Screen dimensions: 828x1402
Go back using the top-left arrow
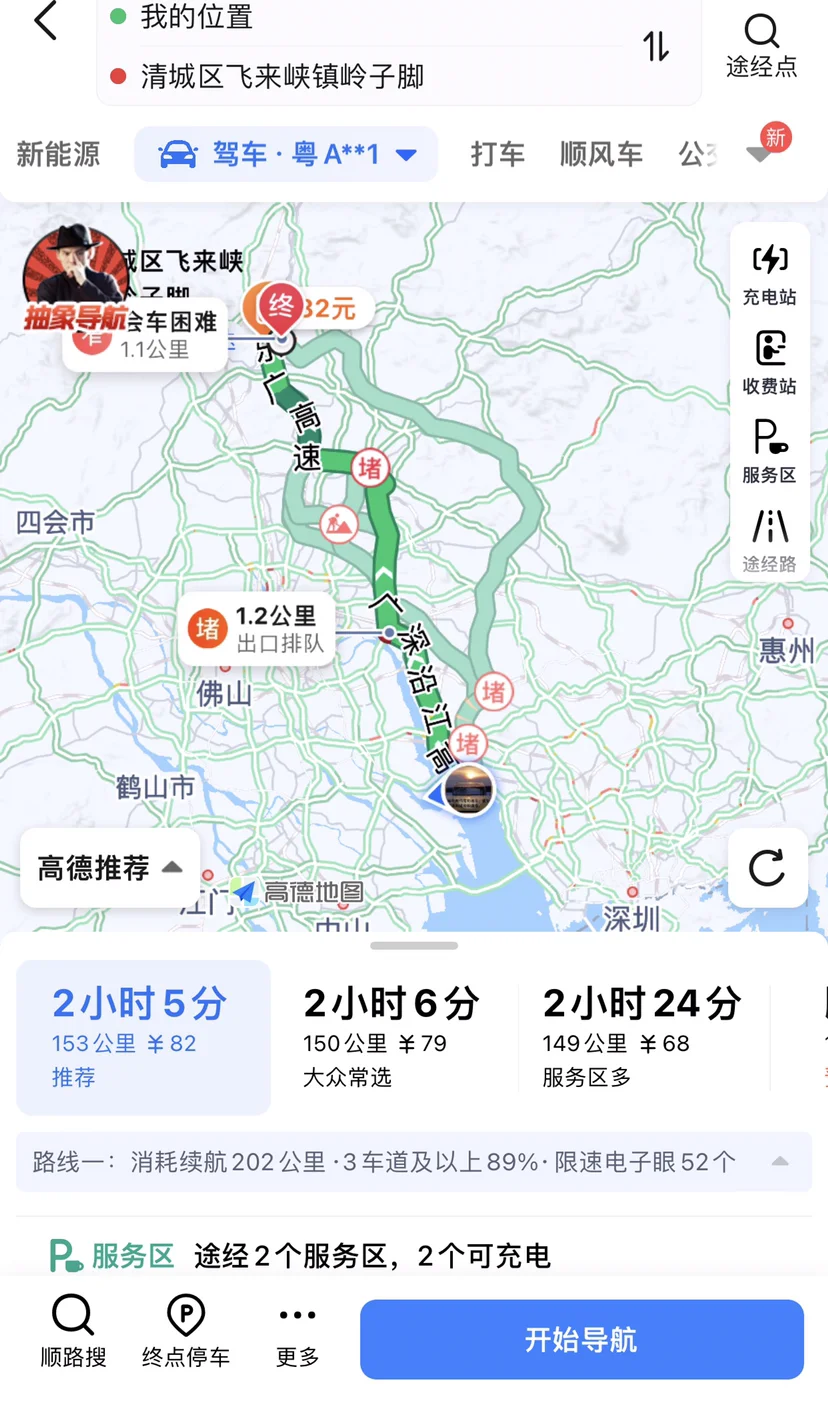pyautogui.click(x=45, y=21)
